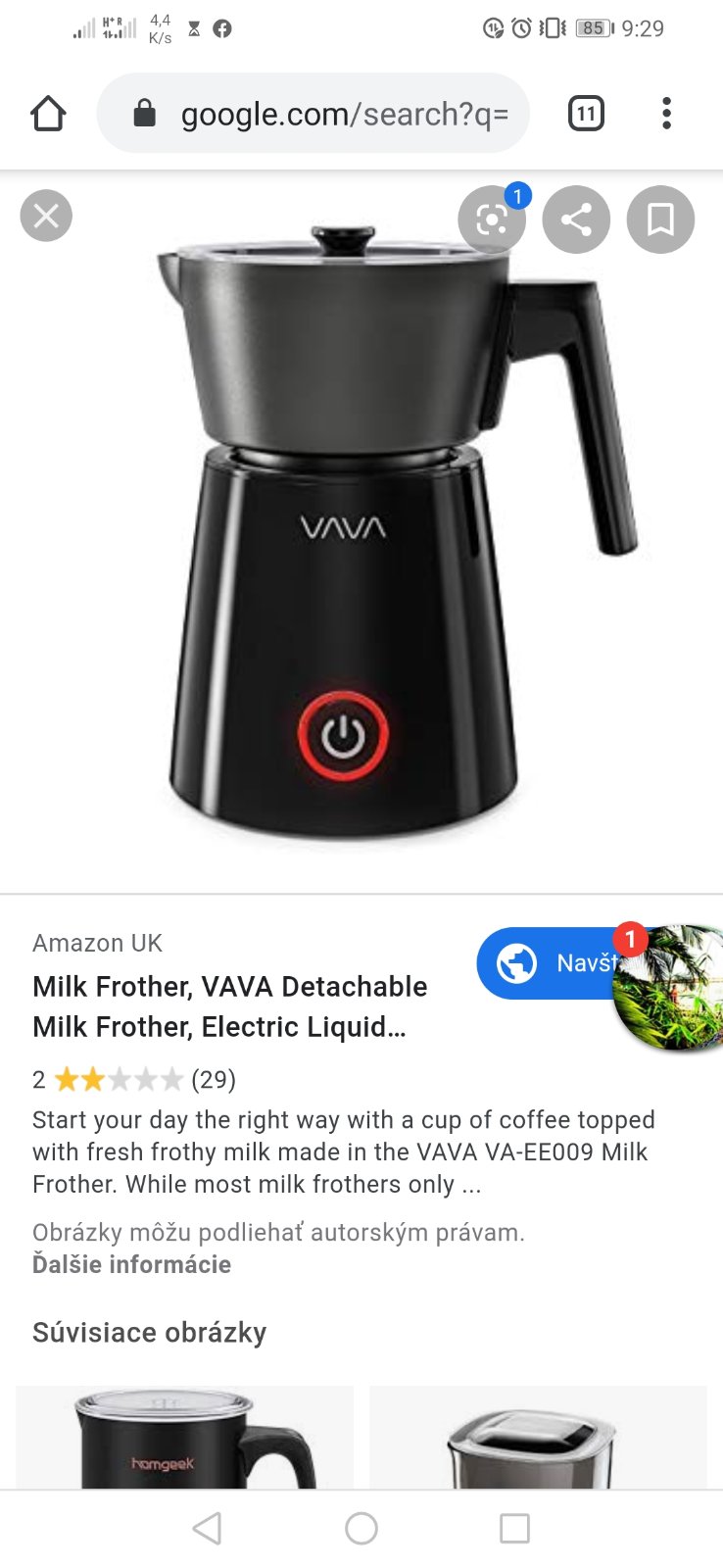The image size is (723, 1568).
Task: Go back with system back button
Action: 207,1528
